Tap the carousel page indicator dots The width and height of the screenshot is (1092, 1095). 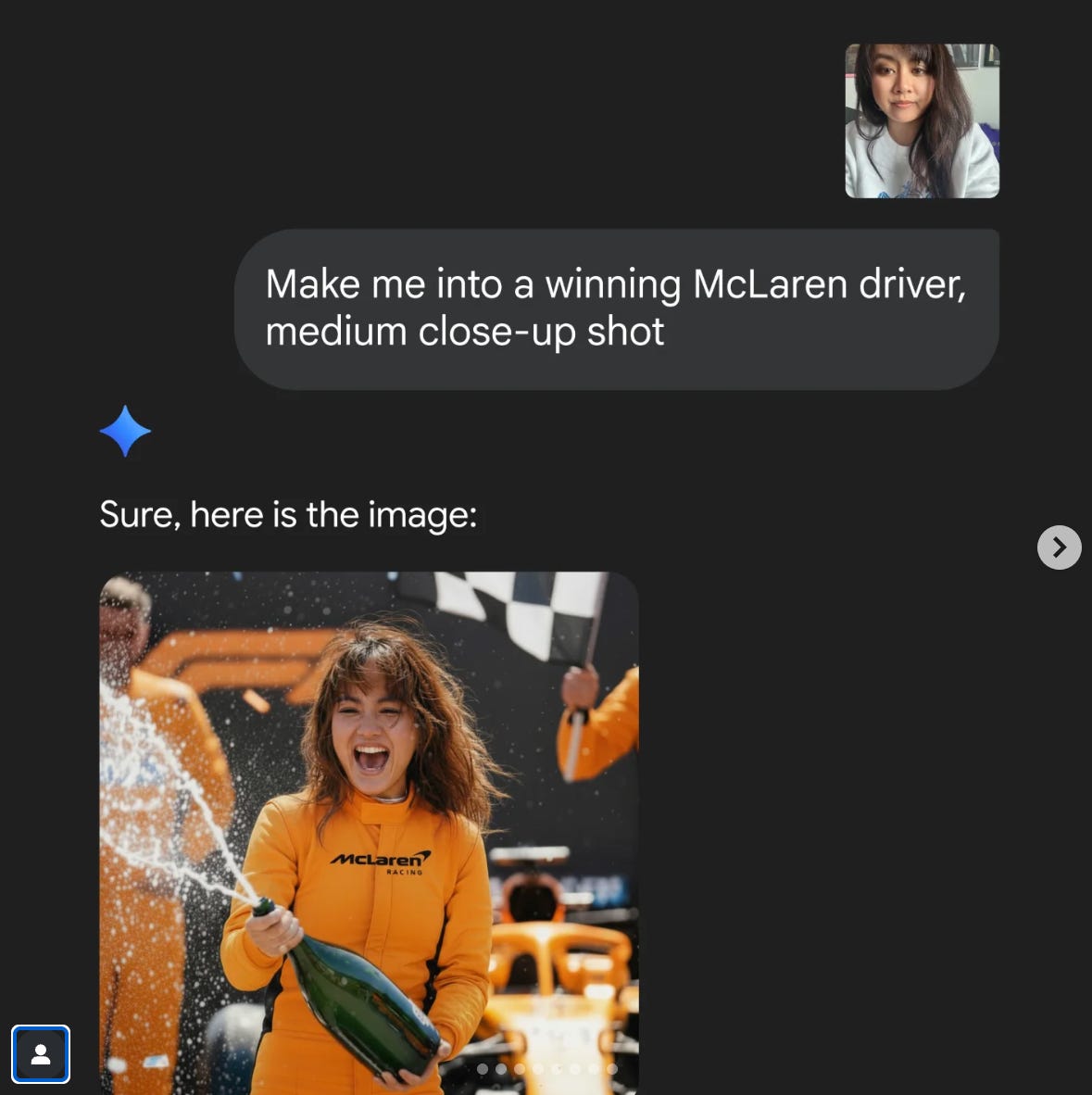546,1069
